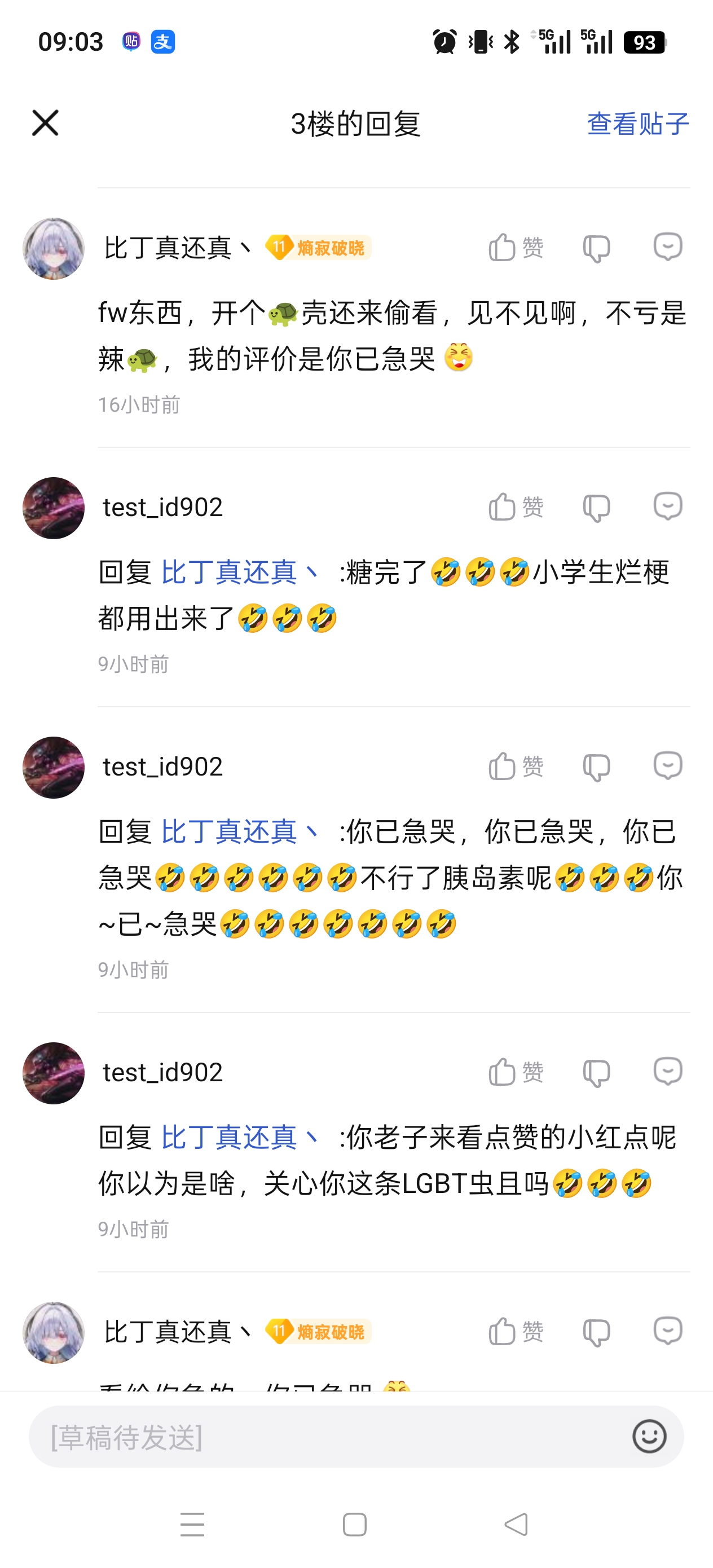Open the avatar beside the 'fw东西' comment
The height and width of the screenshot is (1568, 713).
tap(54, 248)
